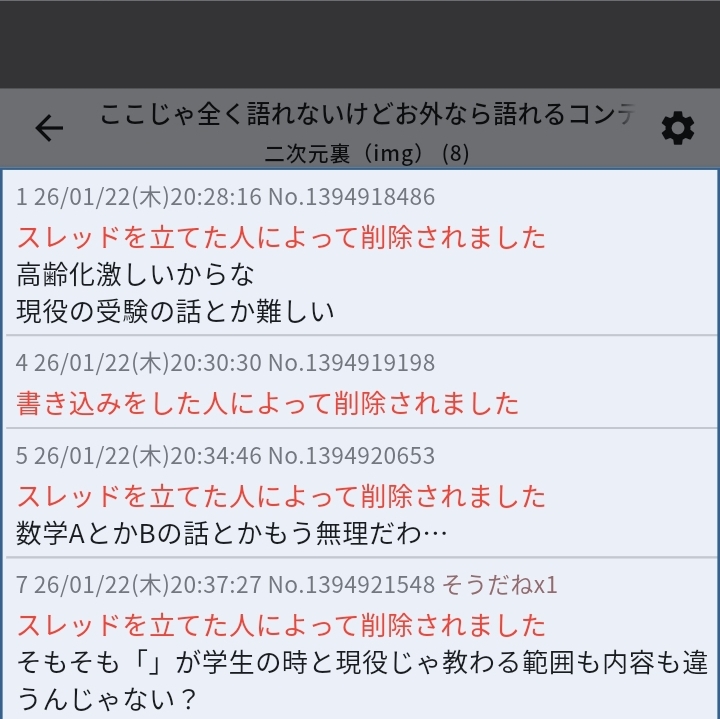Open the settings gear icon

coord(678,128)
